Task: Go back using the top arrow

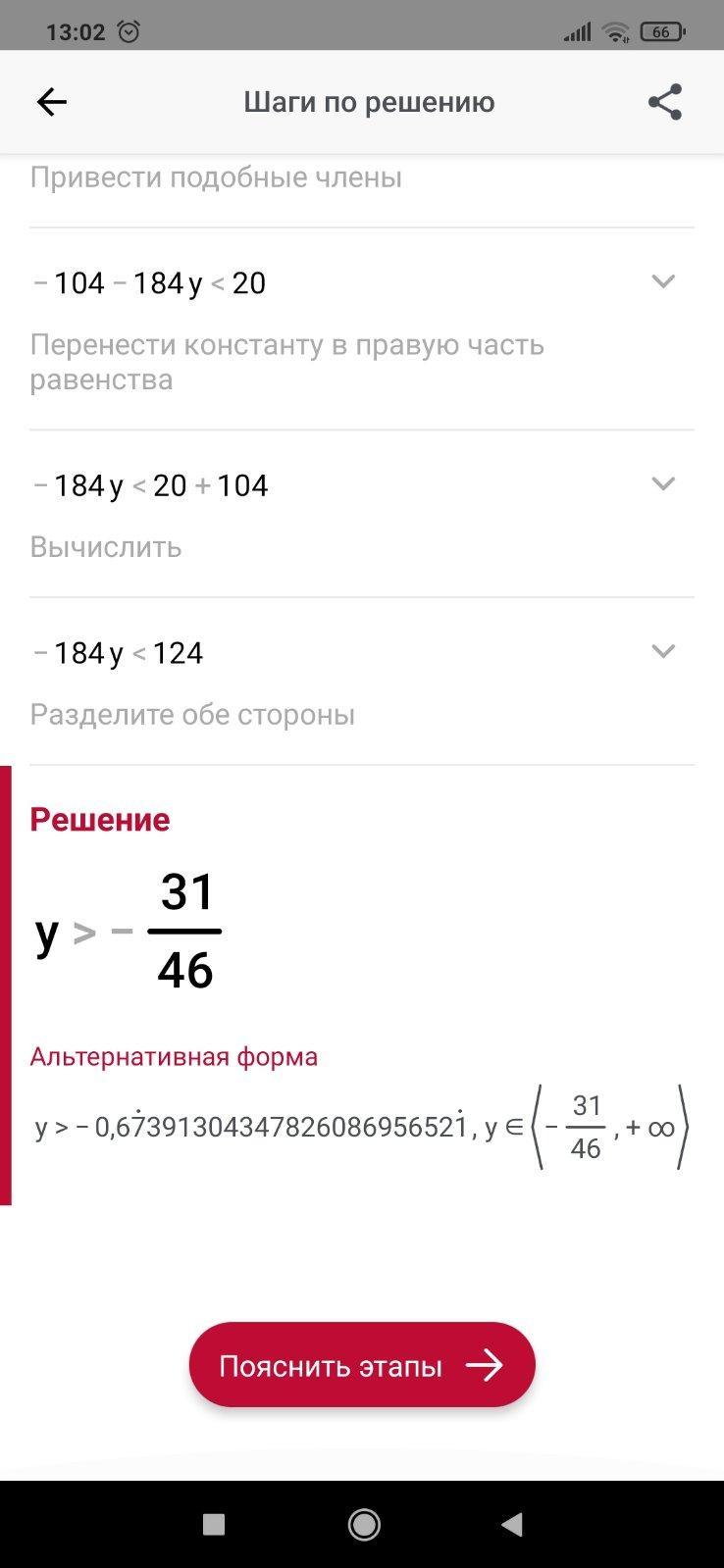Action: [x=51, y=102]
